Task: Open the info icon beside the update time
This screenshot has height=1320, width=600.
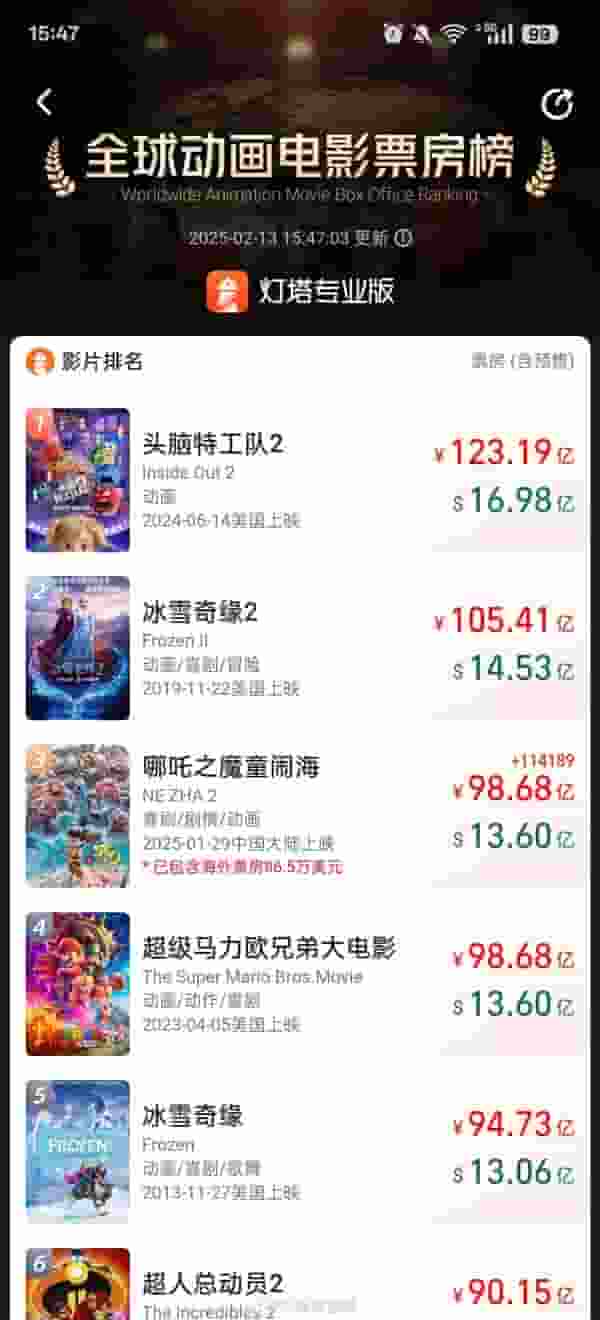Action: coord(403,238)
